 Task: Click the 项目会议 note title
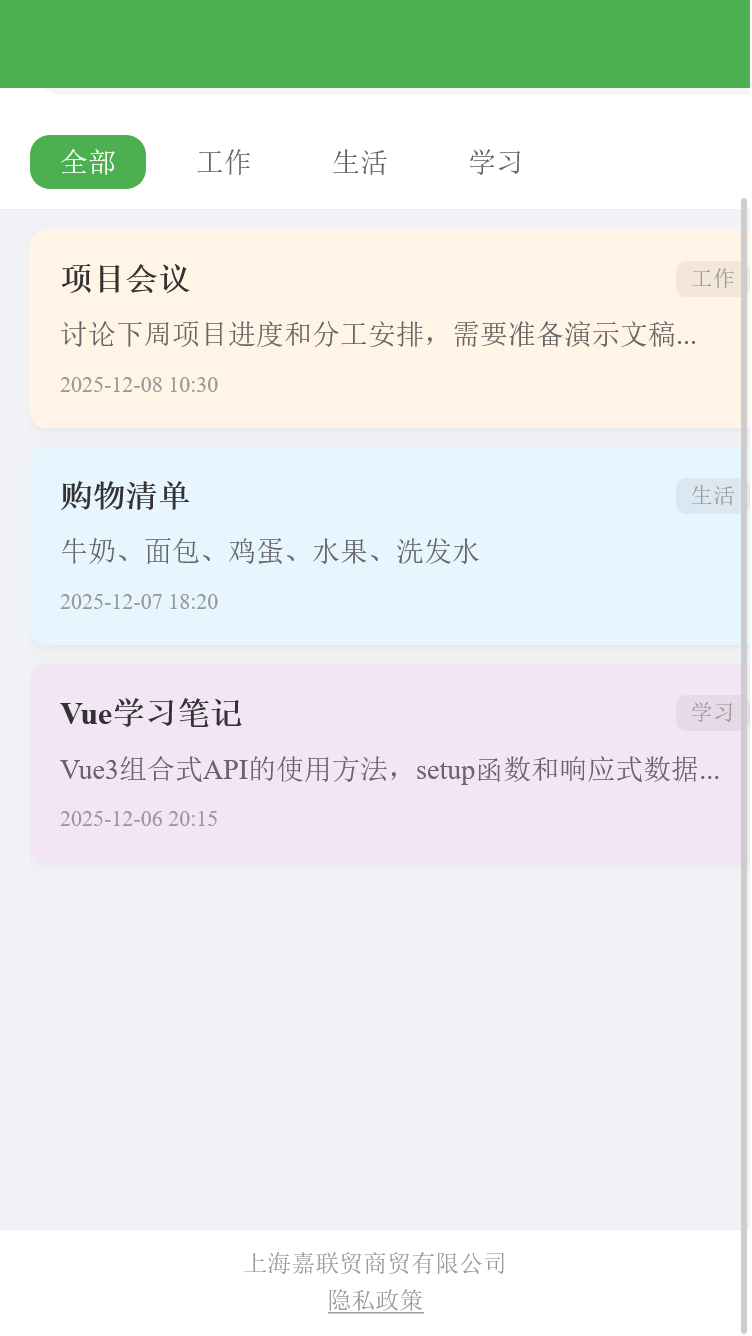(123, 280)
